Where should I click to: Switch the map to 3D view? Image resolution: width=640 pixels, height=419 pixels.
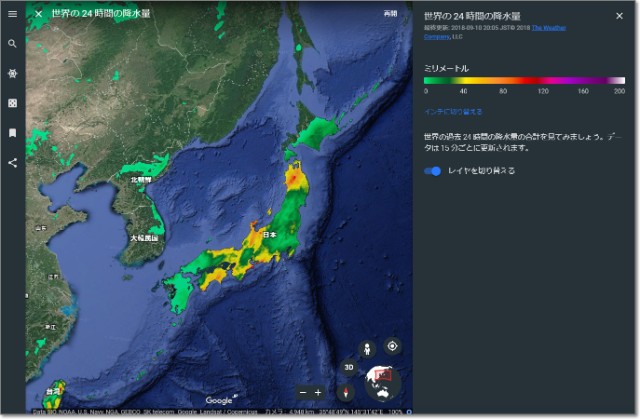[x=349, y=368]
